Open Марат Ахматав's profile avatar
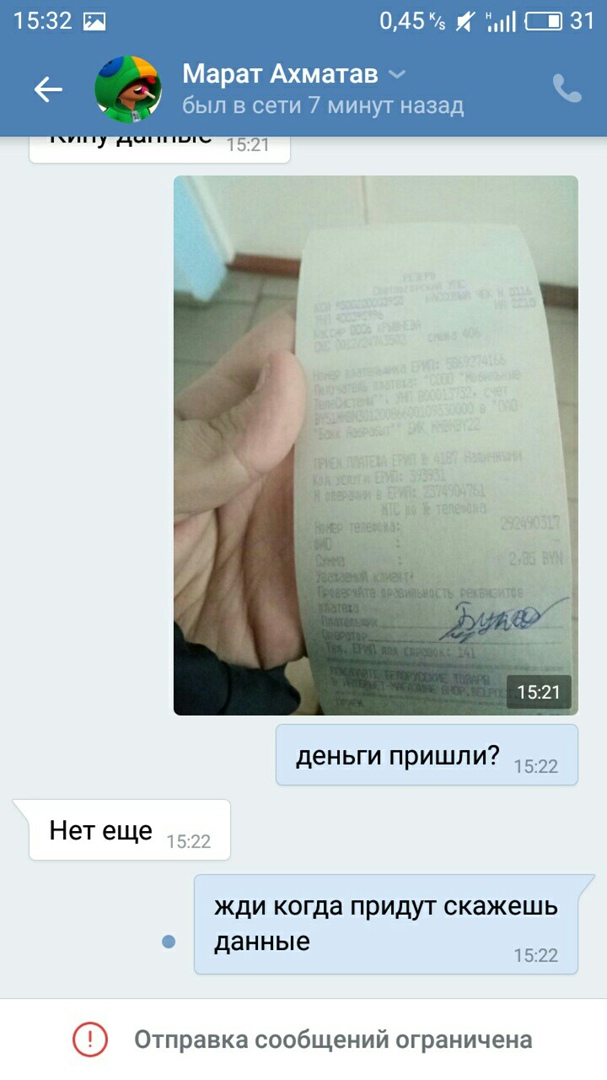 click(x=128, y=89)
